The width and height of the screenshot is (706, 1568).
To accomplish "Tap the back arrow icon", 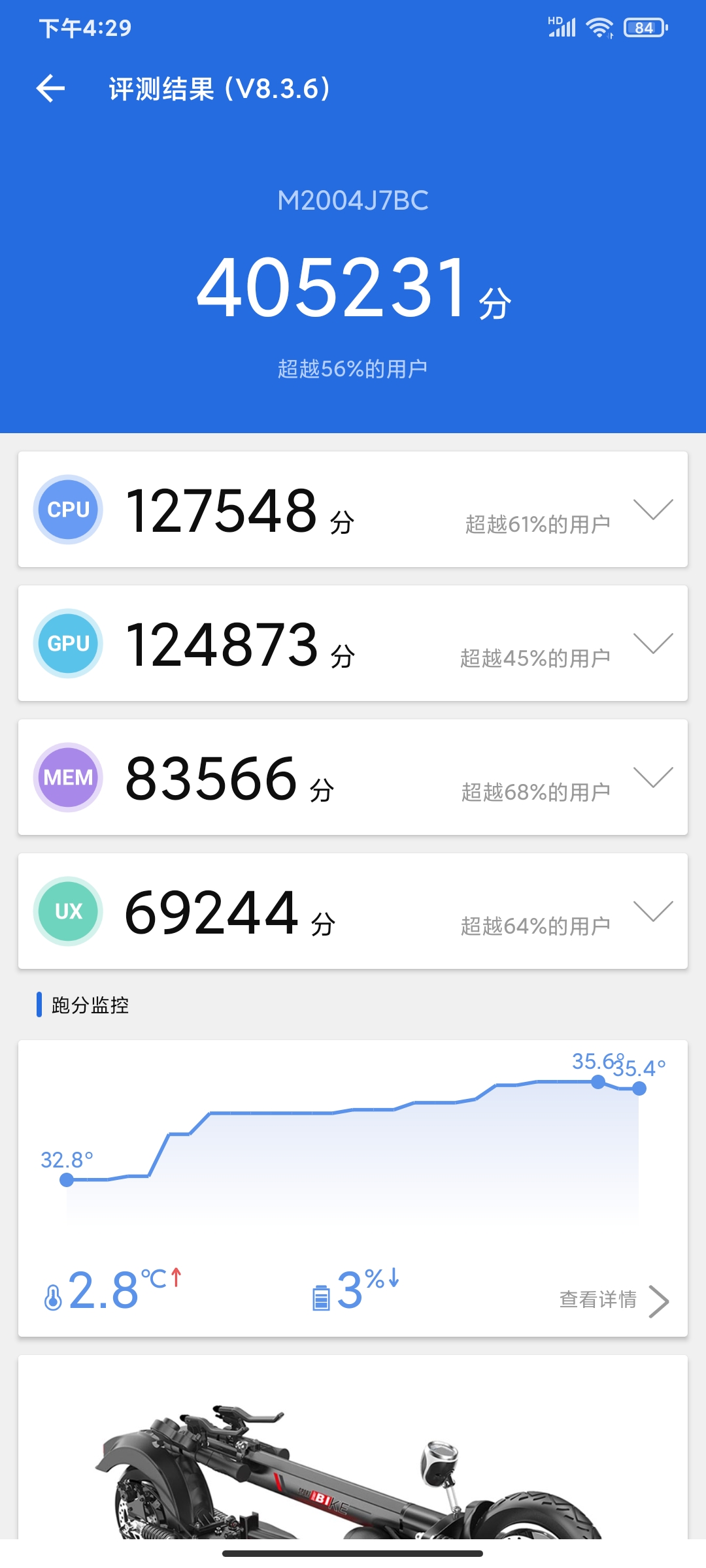I will [x=51, y=88].
